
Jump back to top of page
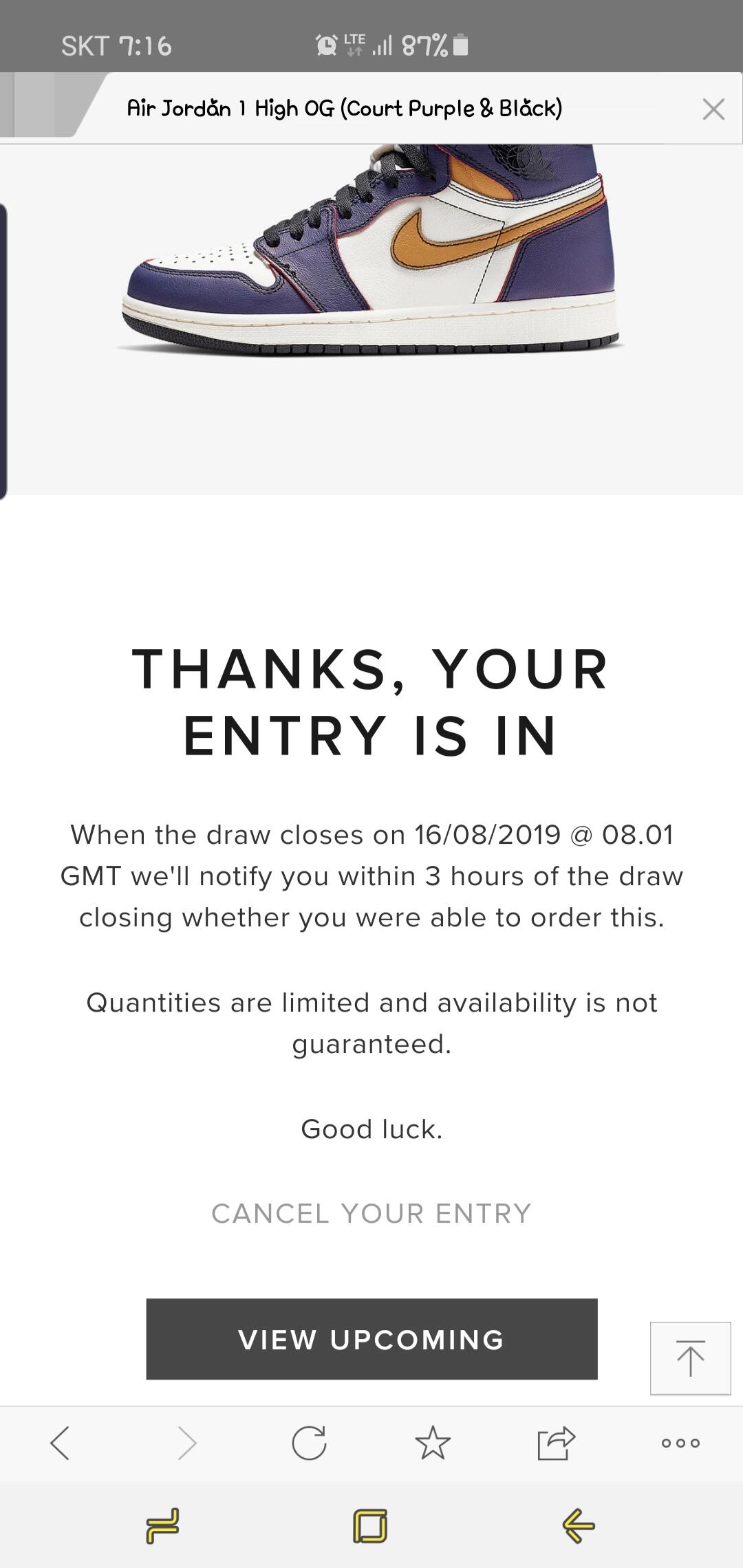point(690,1358)
